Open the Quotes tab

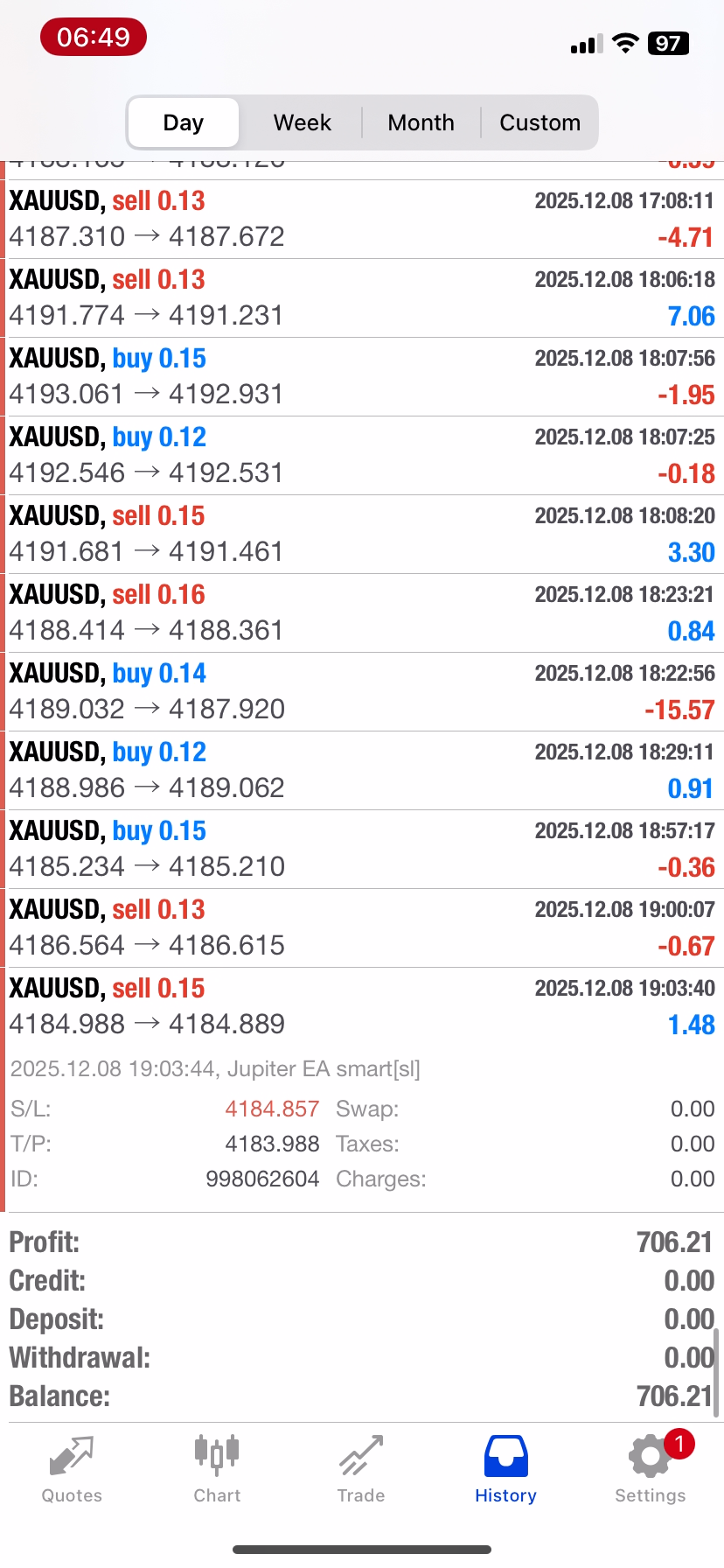coord(72,1470)
